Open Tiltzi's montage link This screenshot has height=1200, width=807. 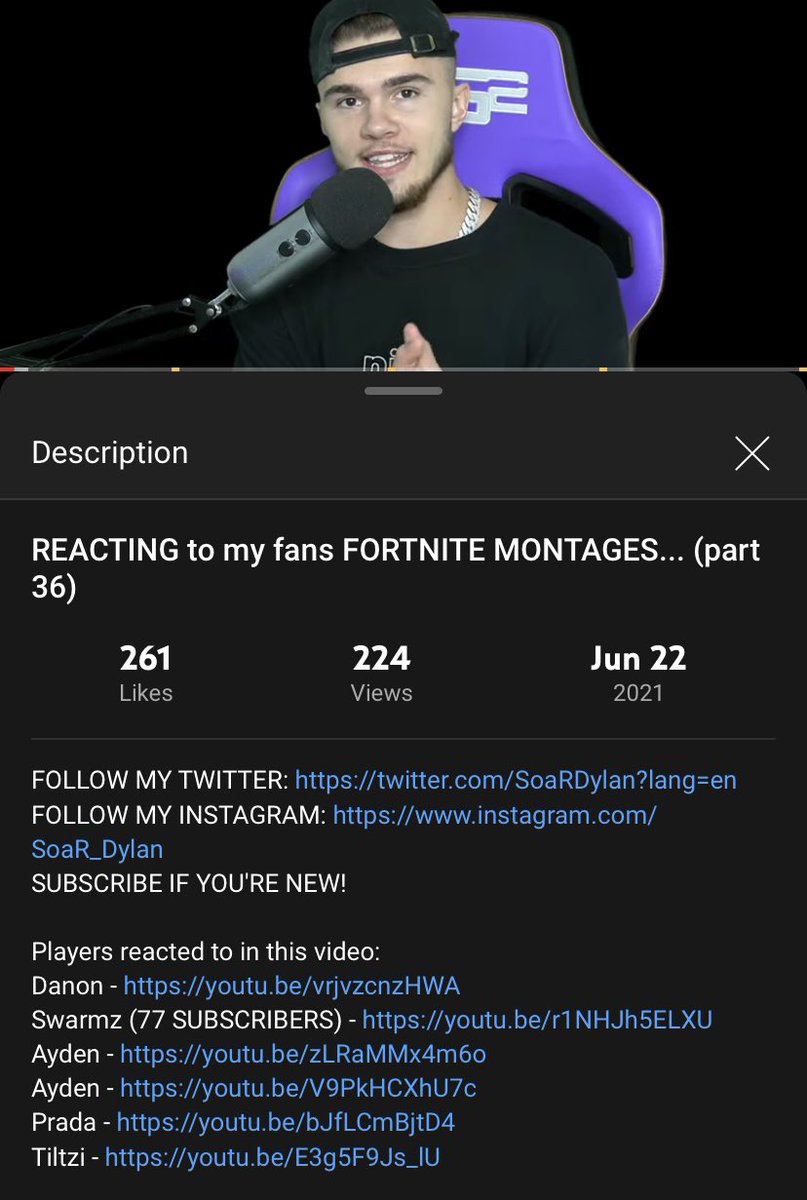tap(272, 1157)
